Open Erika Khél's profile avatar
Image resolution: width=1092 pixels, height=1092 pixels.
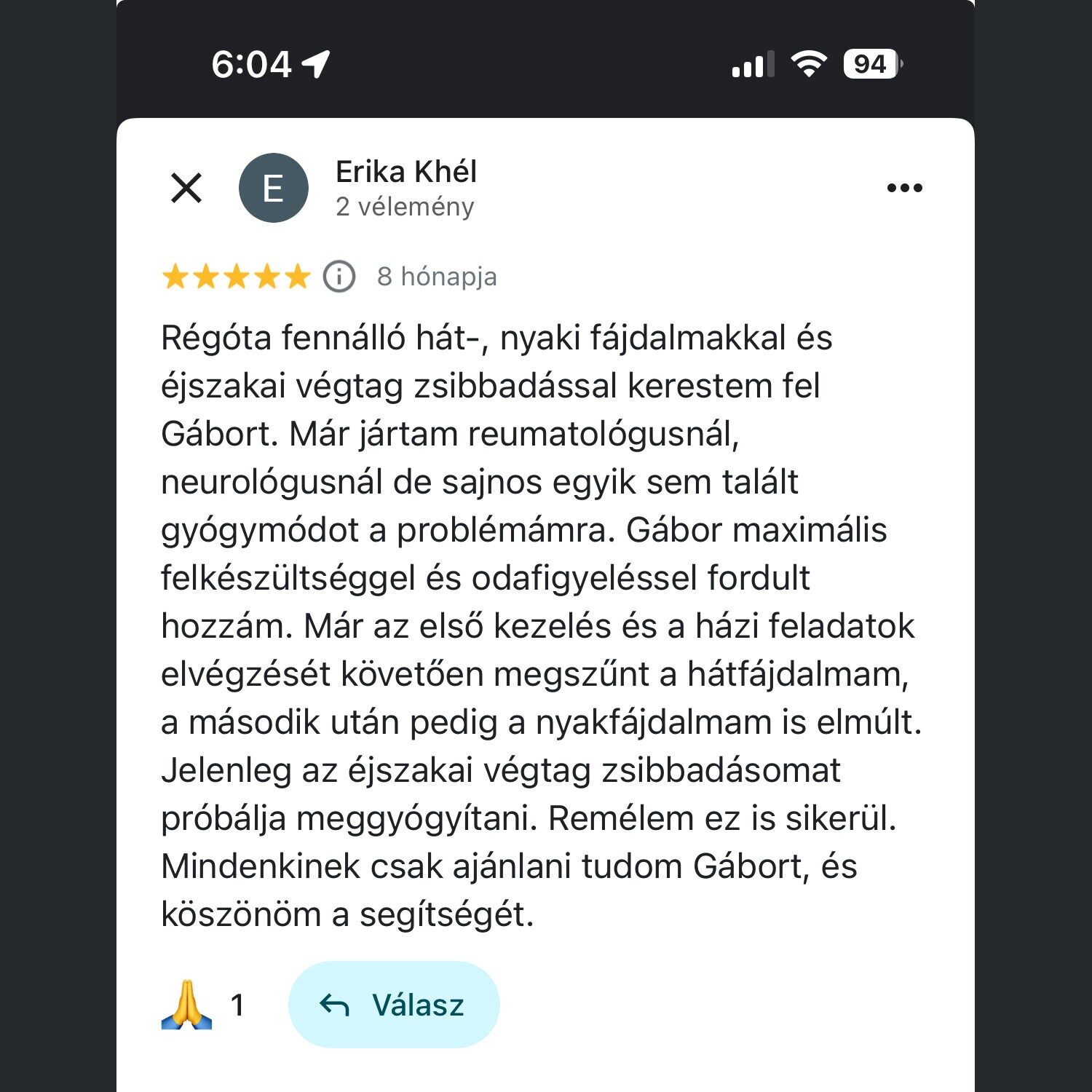(273, 188)
